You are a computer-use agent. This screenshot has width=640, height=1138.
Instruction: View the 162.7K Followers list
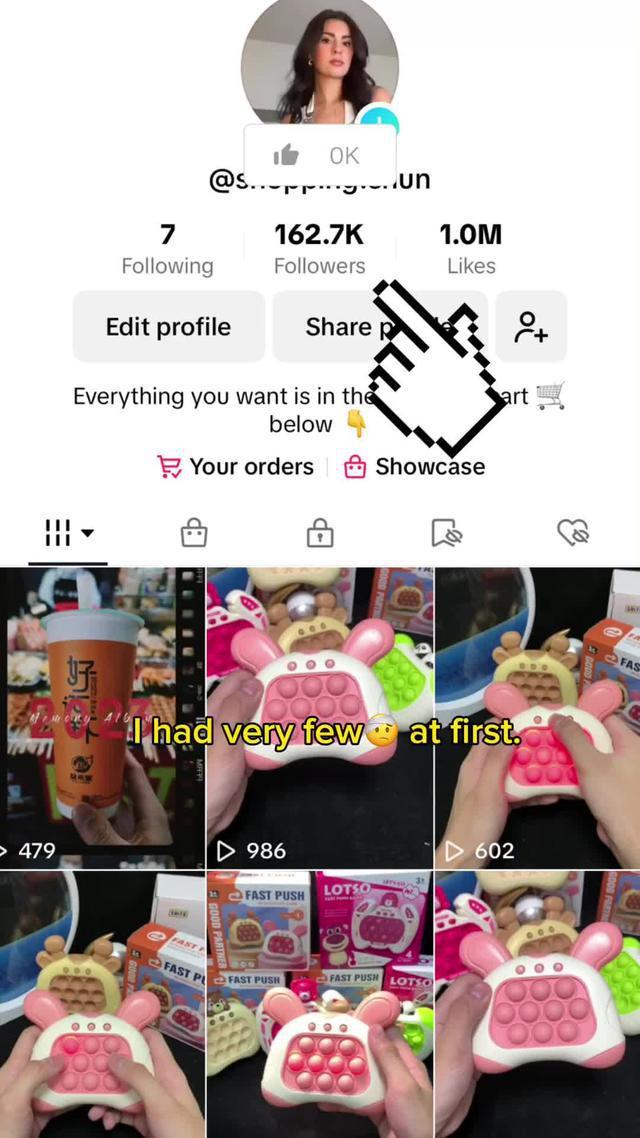click(319, 249)
